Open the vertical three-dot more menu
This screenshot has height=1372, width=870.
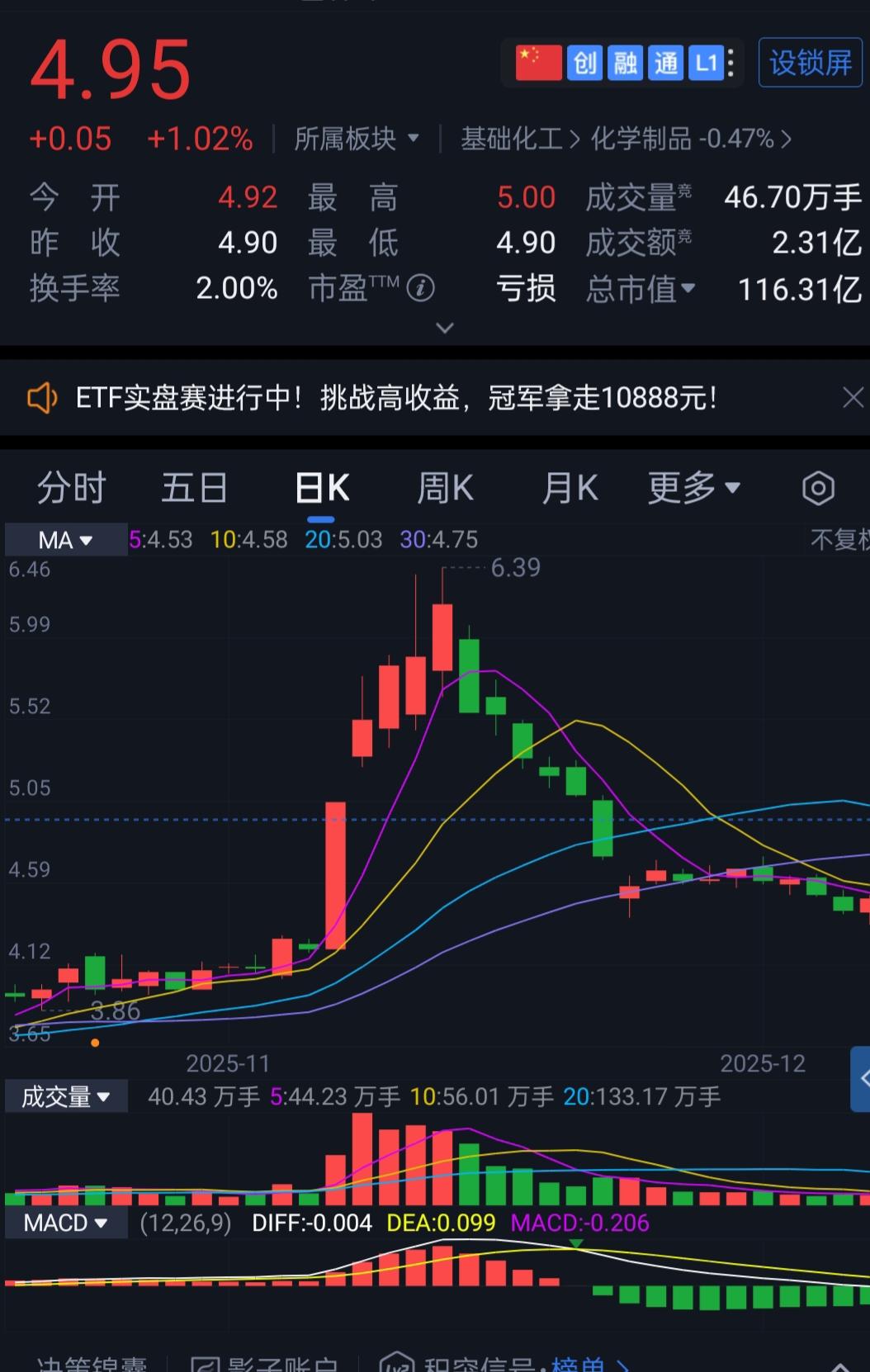(731, 63)
